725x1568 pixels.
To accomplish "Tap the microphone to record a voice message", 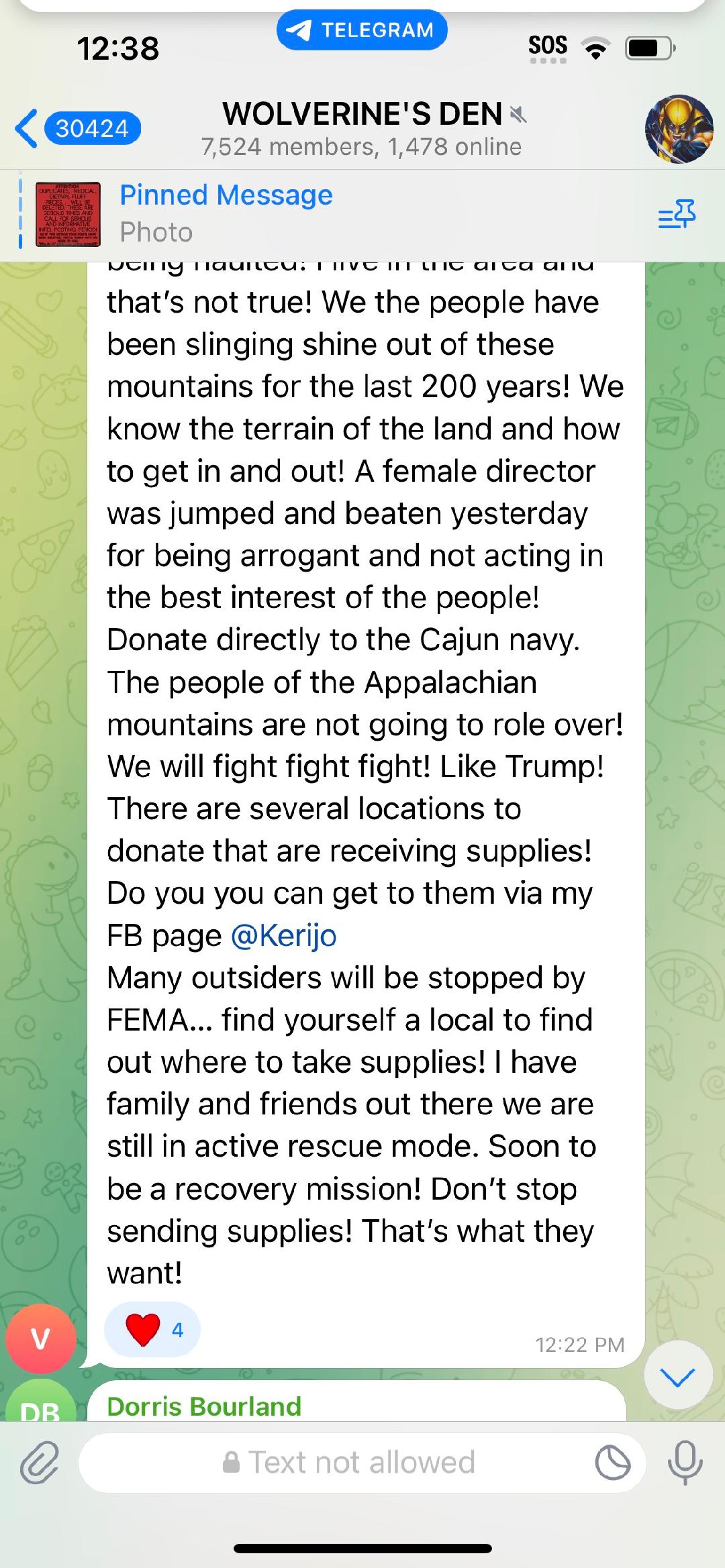I will point(685,1462).
